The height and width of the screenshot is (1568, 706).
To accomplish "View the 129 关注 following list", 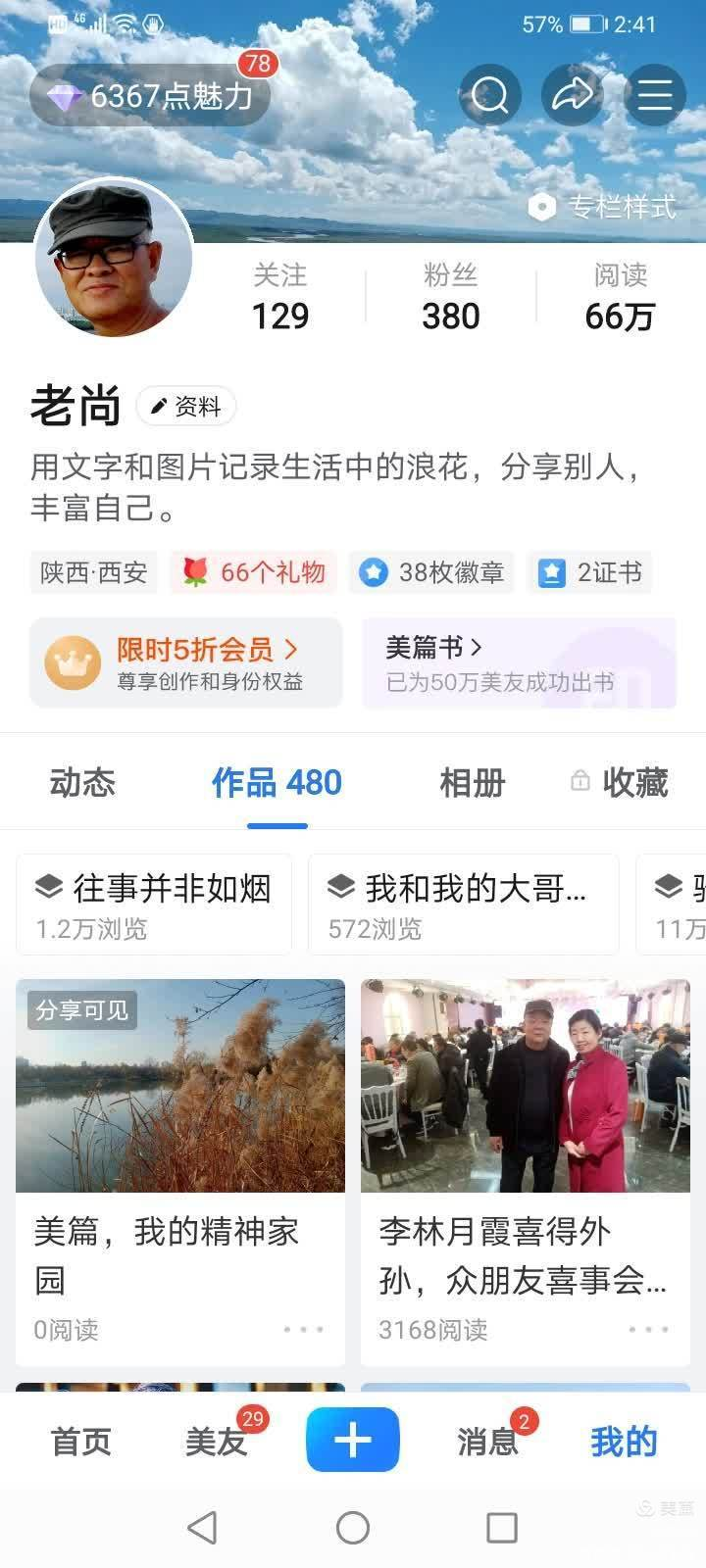I will pos(280,297).
